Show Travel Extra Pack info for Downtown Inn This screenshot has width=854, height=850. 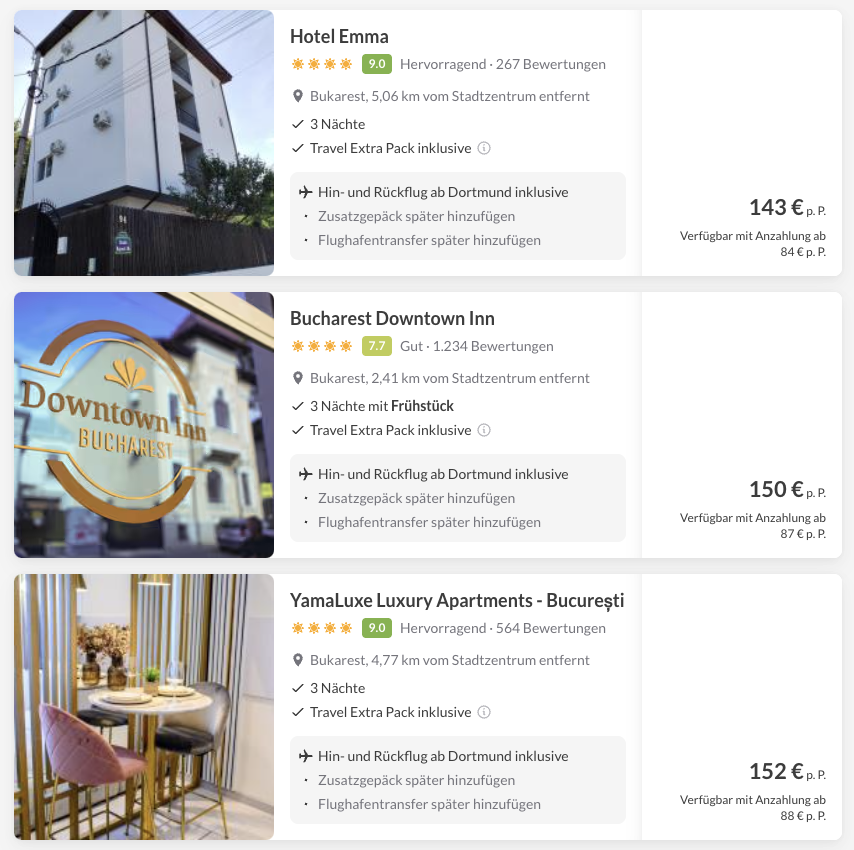pos(484,430)
